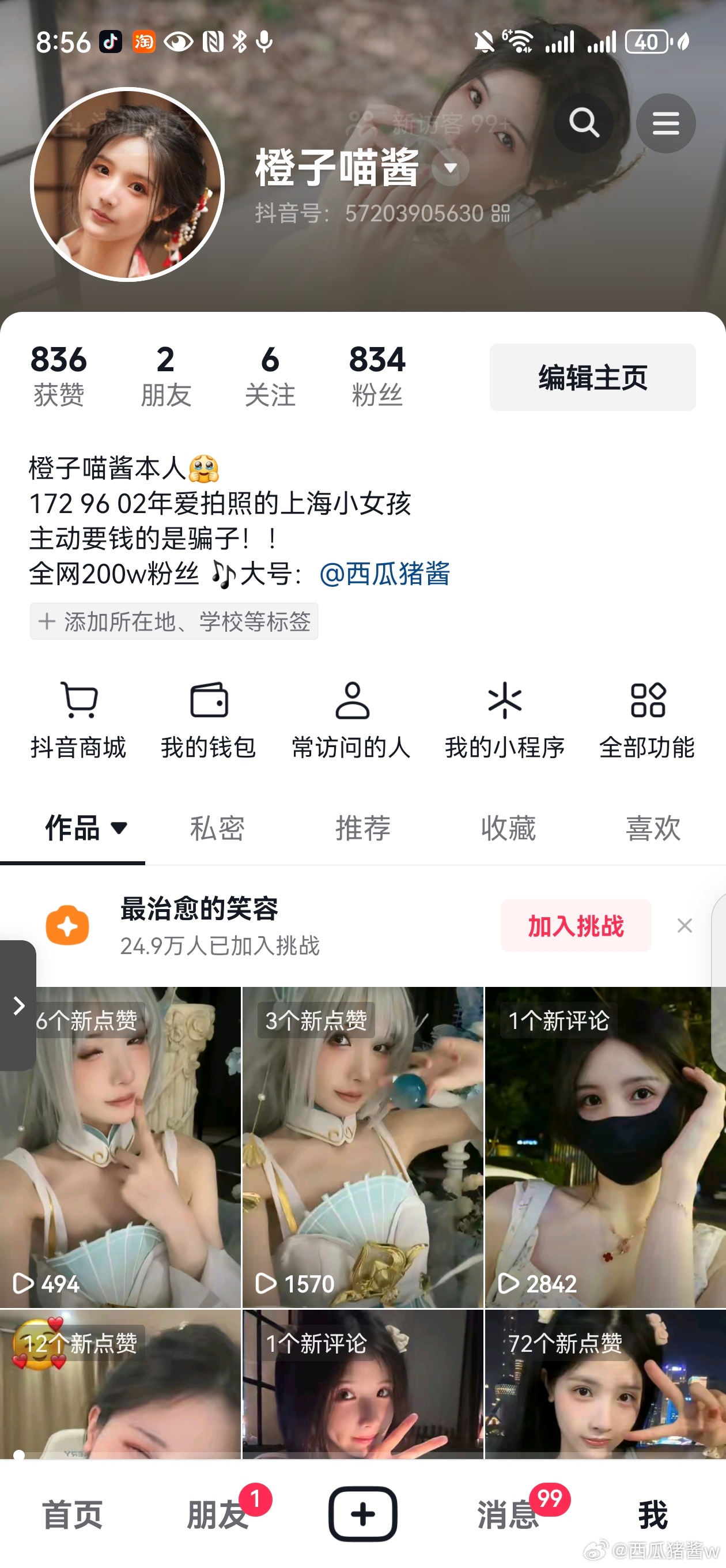Add tags via 添加所在地、学校等标签
The image size is (726, 1568).
174,621
